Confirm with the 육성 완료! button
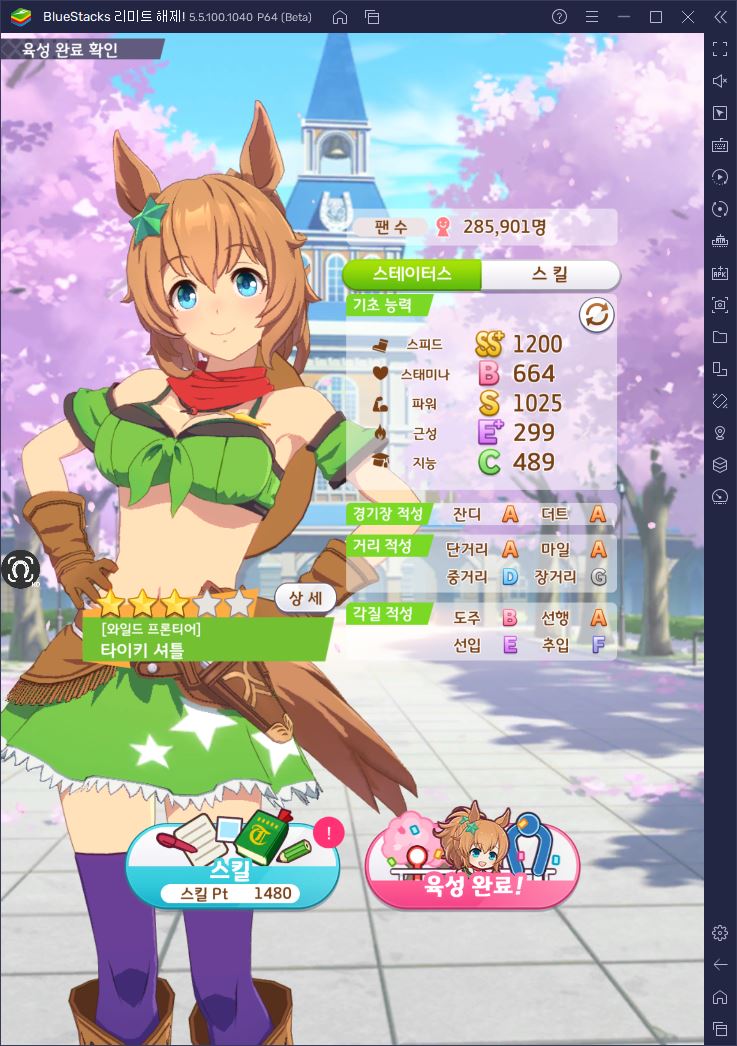The width and height of the screenshot is (737, 1046). click(x=473, y=865)
